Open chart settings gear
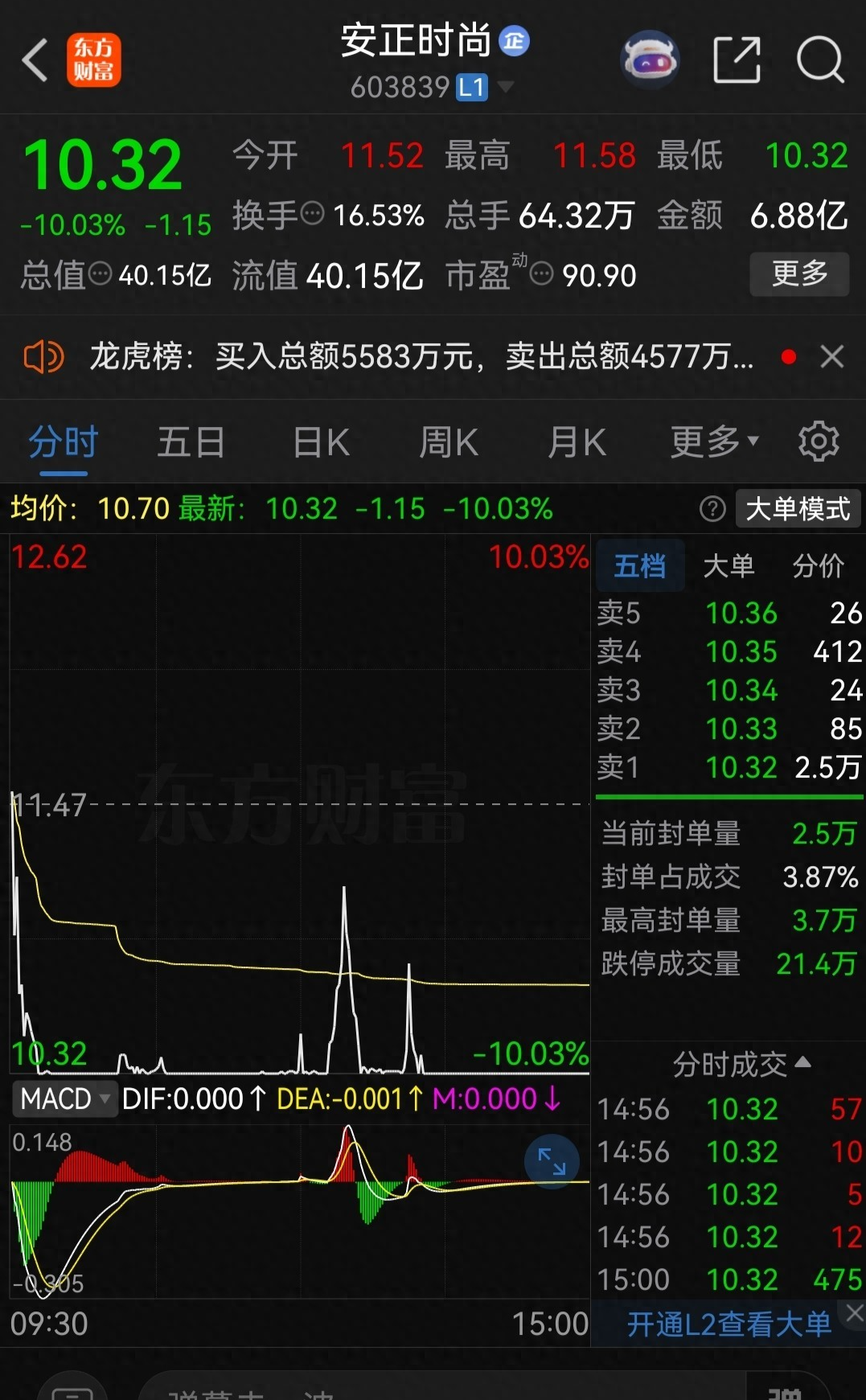866x1400 pixels. [x=819, y=441]
